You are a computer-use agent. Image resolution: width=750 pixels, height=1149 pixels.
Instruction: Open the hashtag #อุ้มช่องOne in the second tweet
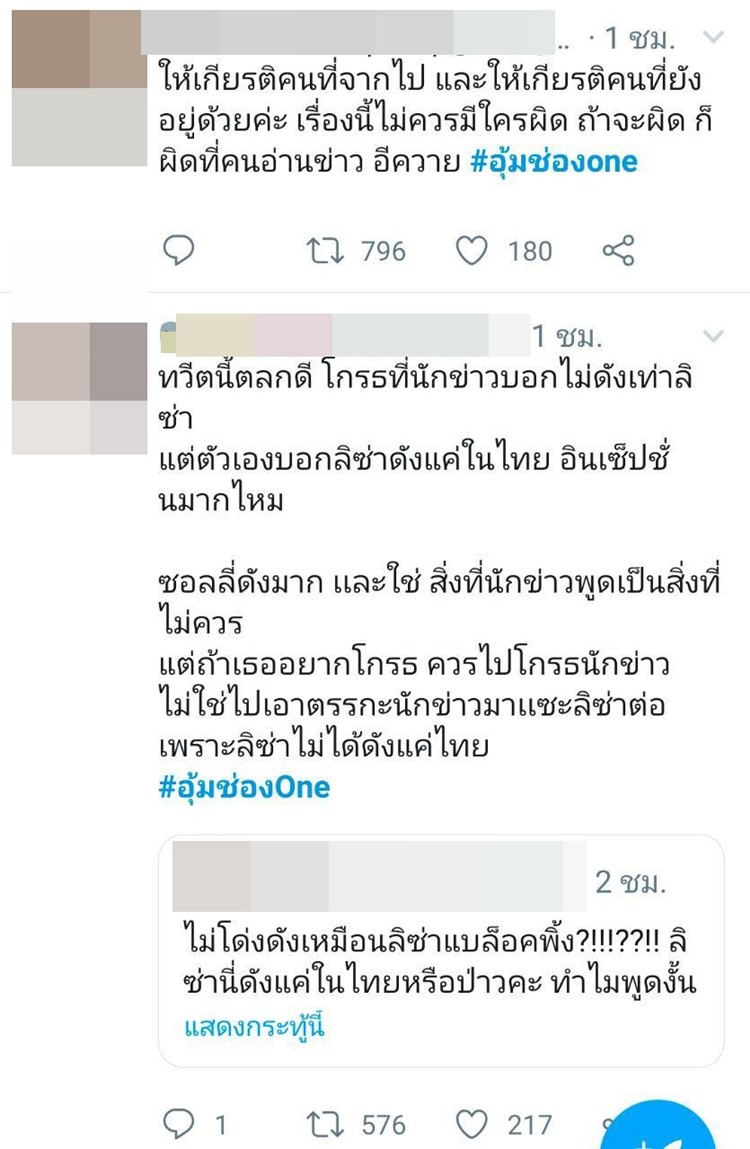pos(247,786)
